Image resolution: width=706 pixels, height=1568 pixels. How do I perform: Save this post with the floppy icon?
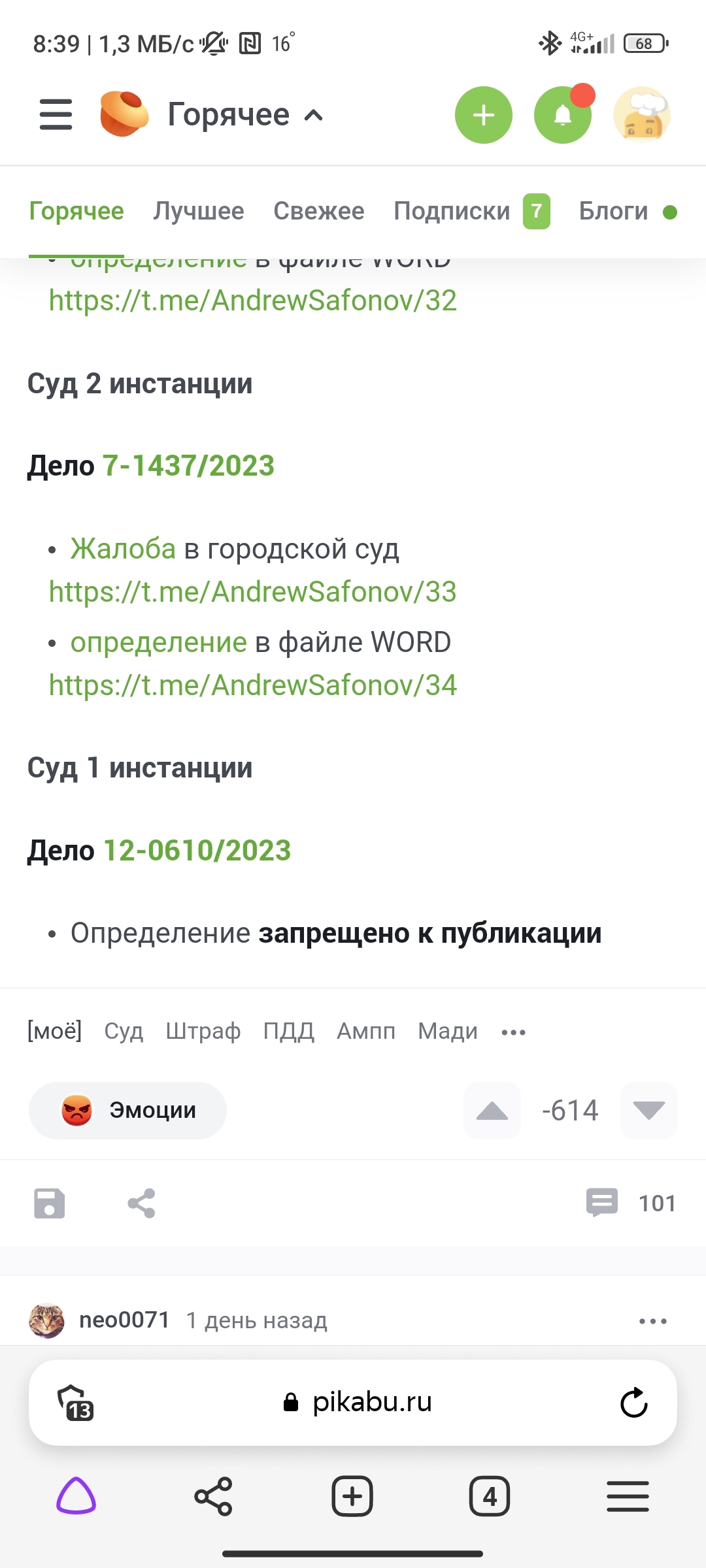tap(50, 1203)
